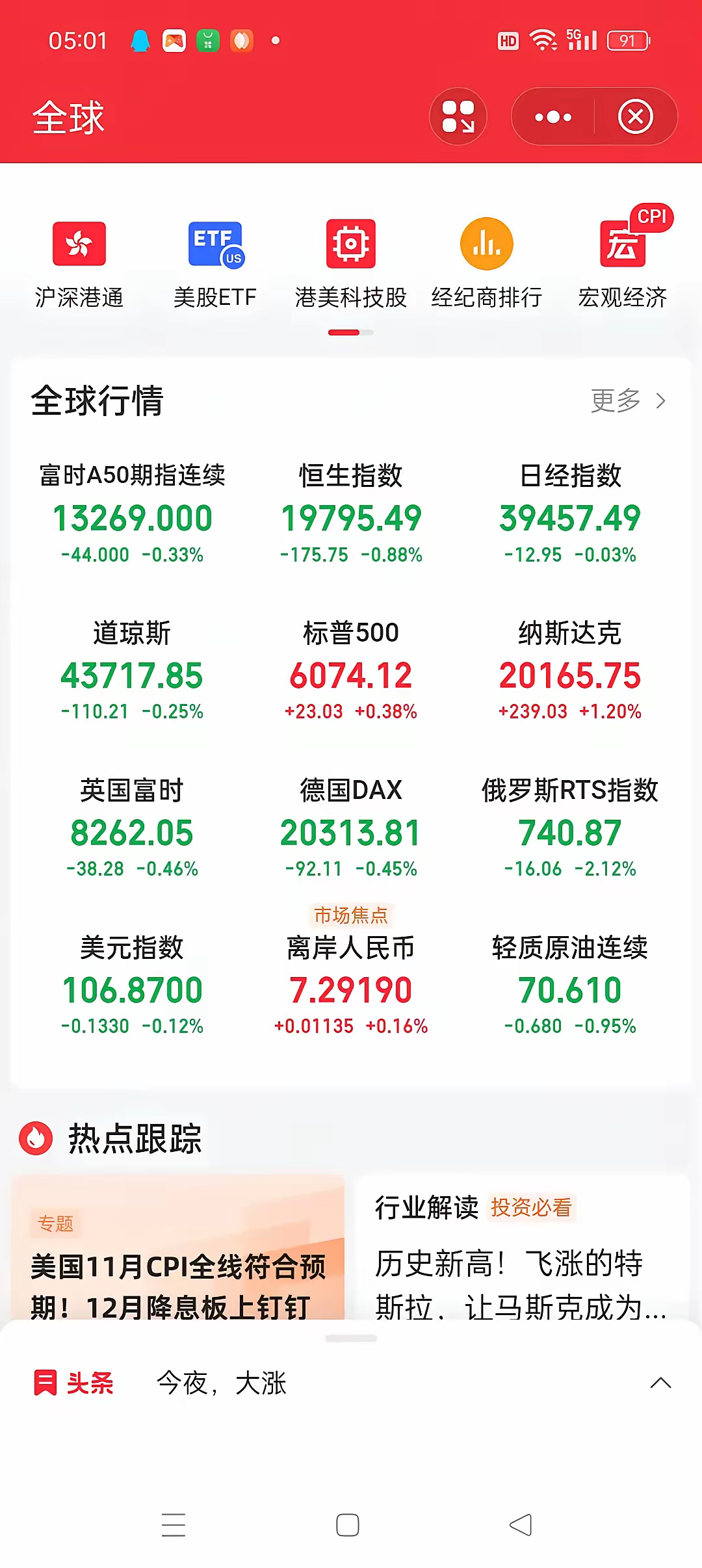Switch to second shortcut page via pager dot
This screenshot has height=1568, width=702.
[x=367, y=331]
